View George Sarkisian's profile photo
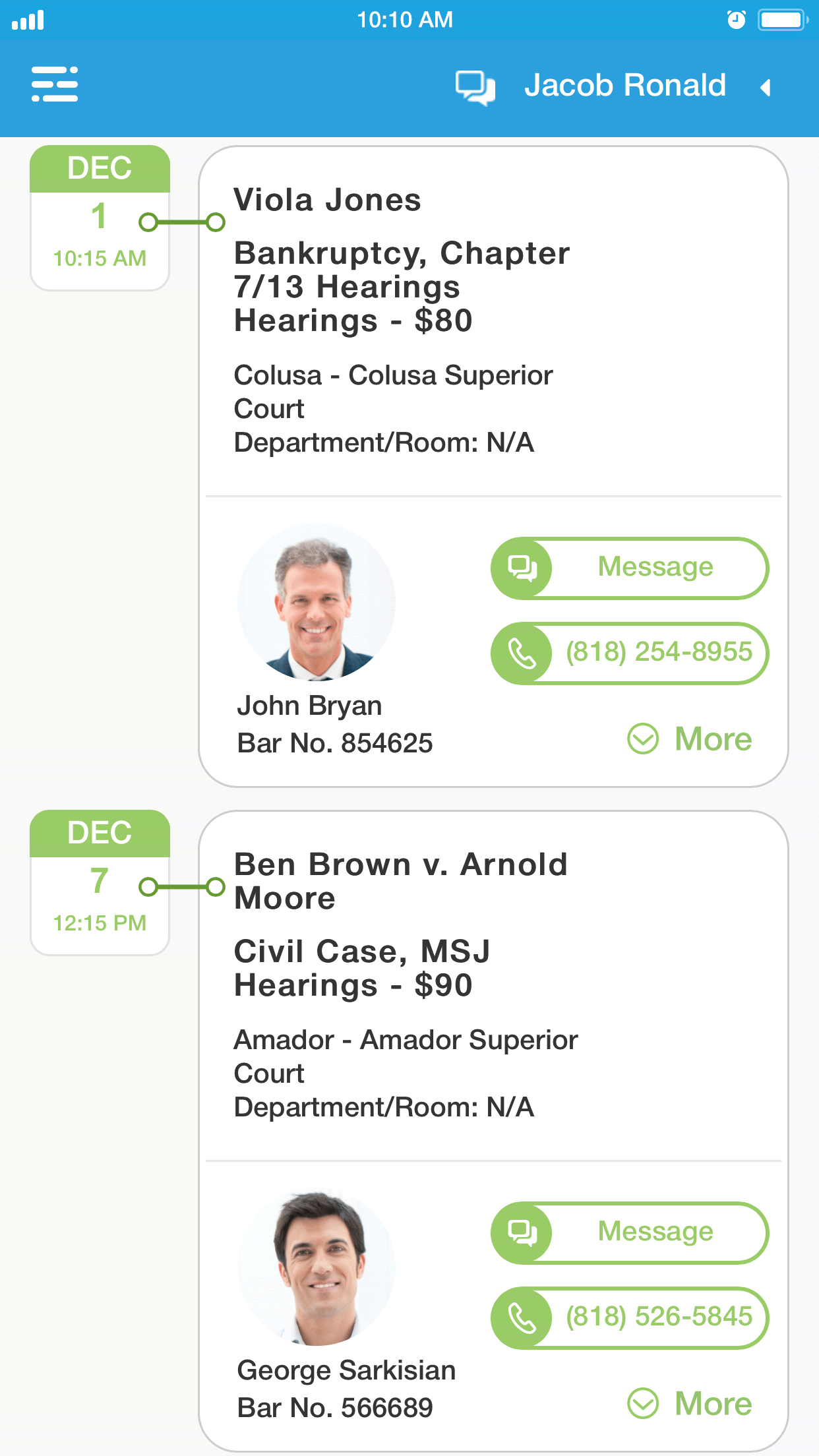 316,1267
